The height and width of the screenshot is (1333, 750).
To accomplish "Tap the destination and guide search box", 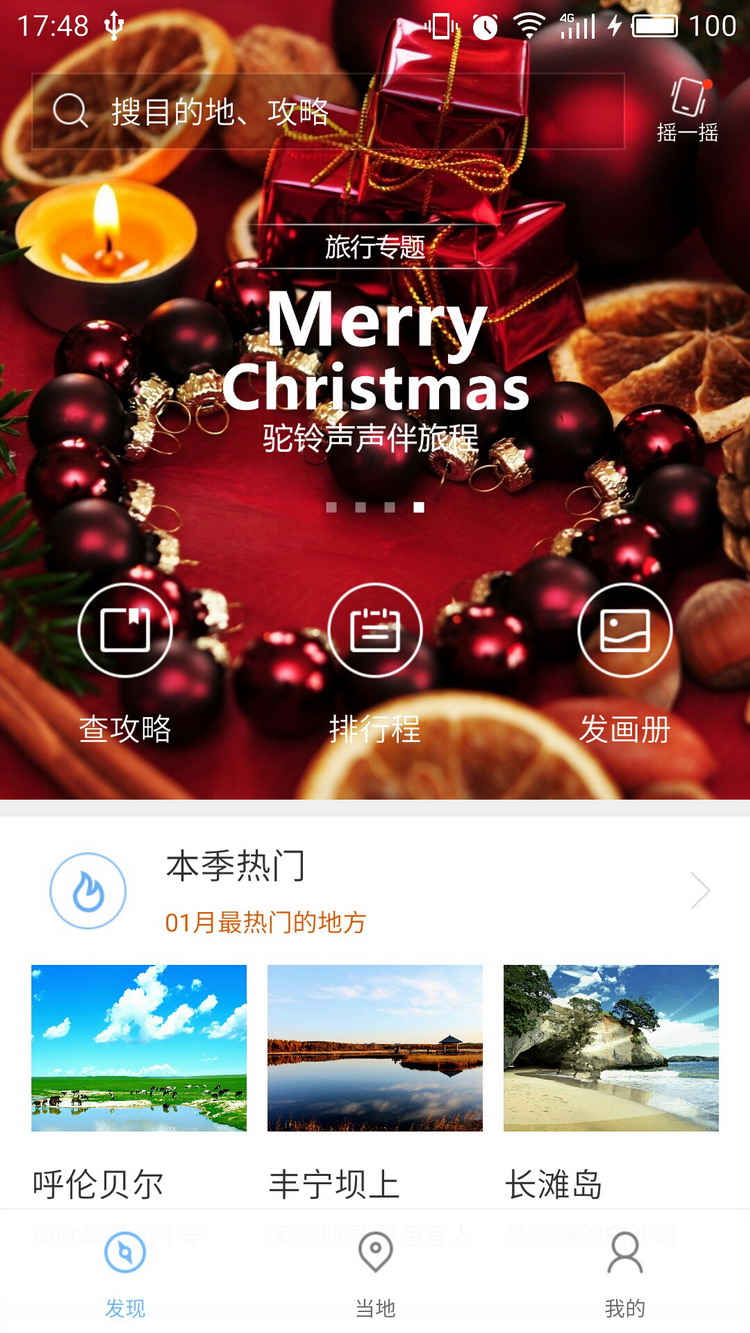I will pos(328,111).
